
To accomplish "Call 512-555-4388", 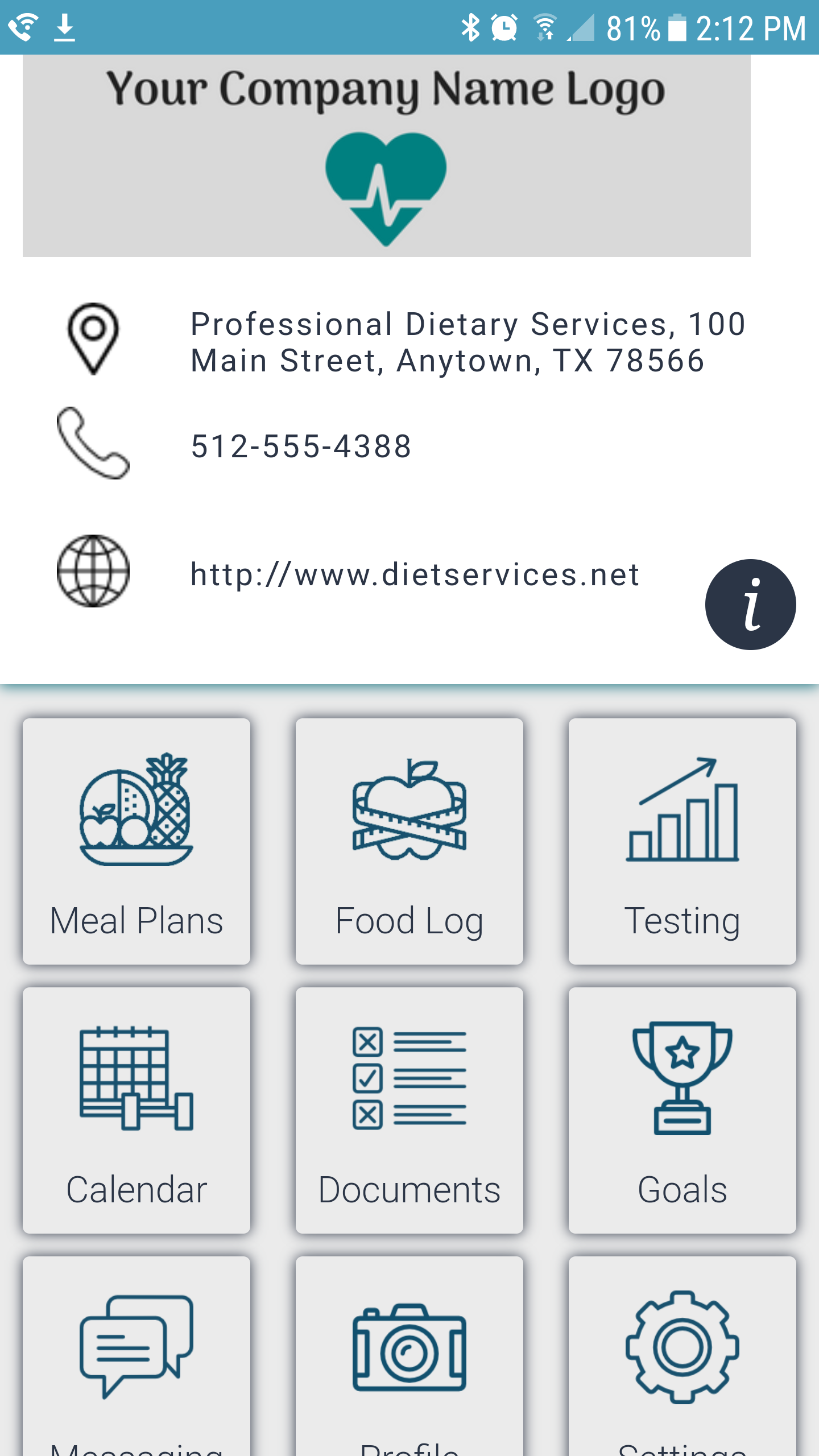I will click(x=301, y=446).
